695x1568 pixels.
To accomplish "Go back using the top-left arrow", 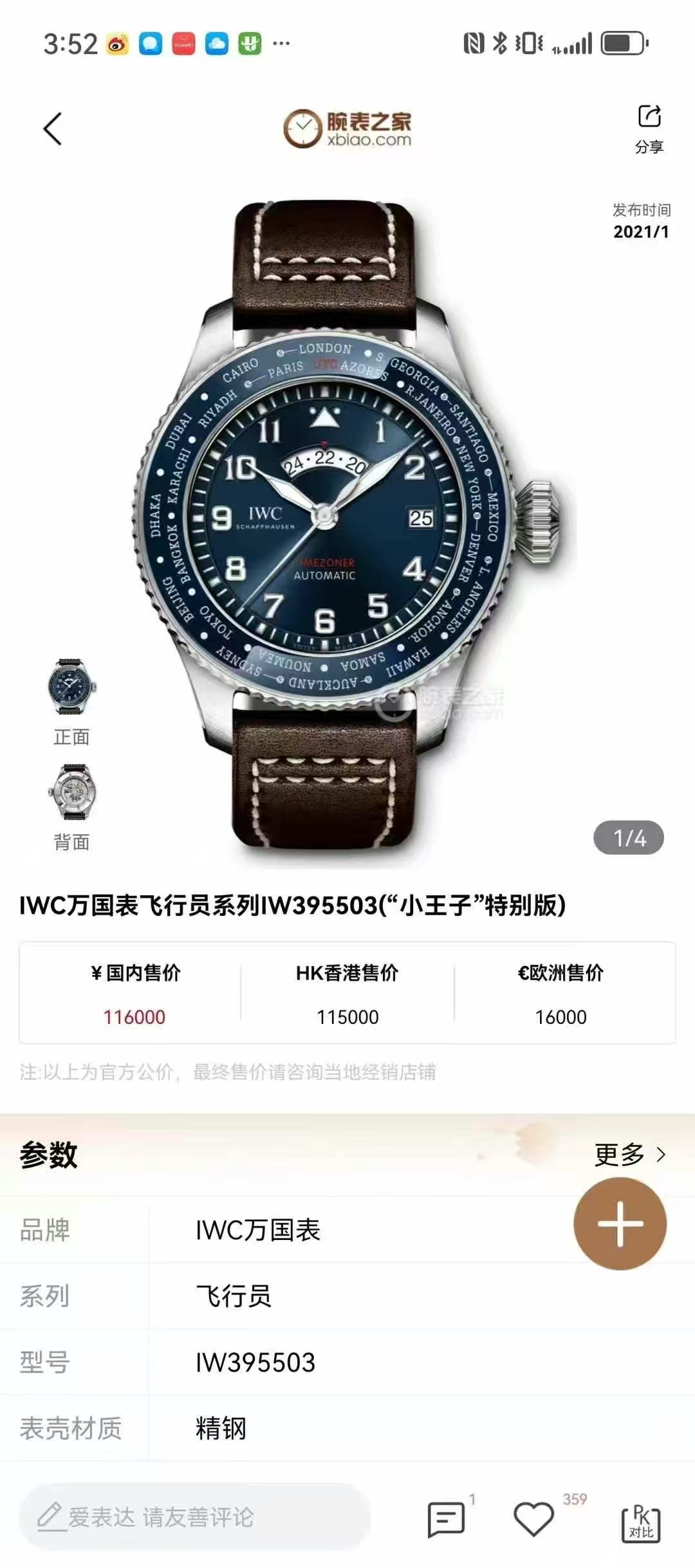I will click(53, 129).
